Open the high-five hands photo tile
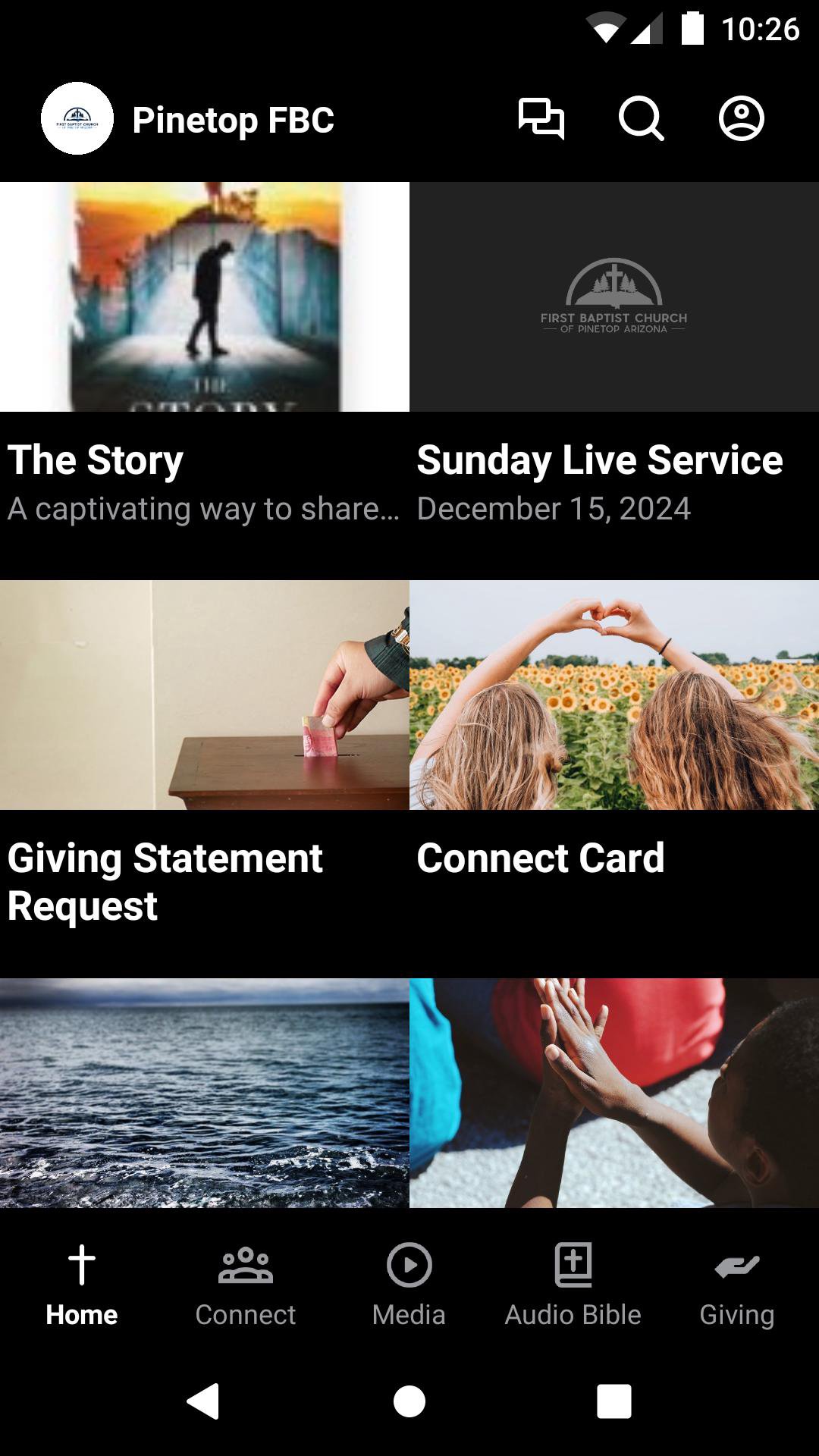Viewport: 819px width, 1456px height. (x=614, y=1093)
